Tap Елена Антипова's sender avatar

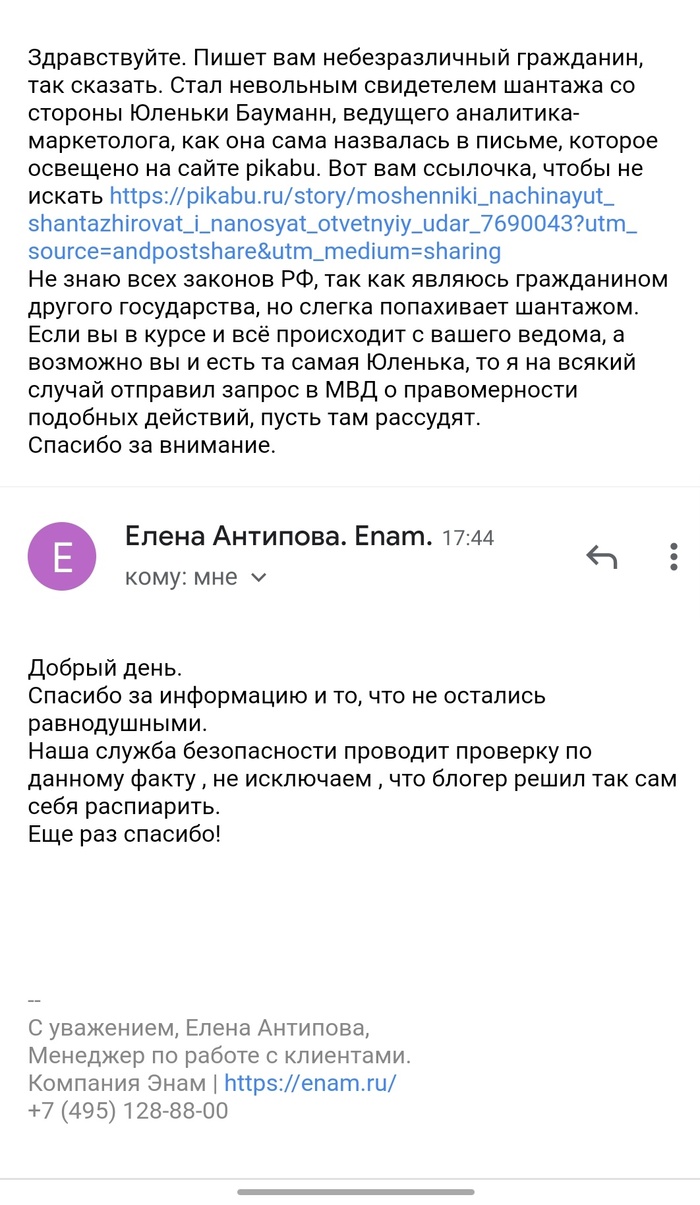tap(62, 557)
